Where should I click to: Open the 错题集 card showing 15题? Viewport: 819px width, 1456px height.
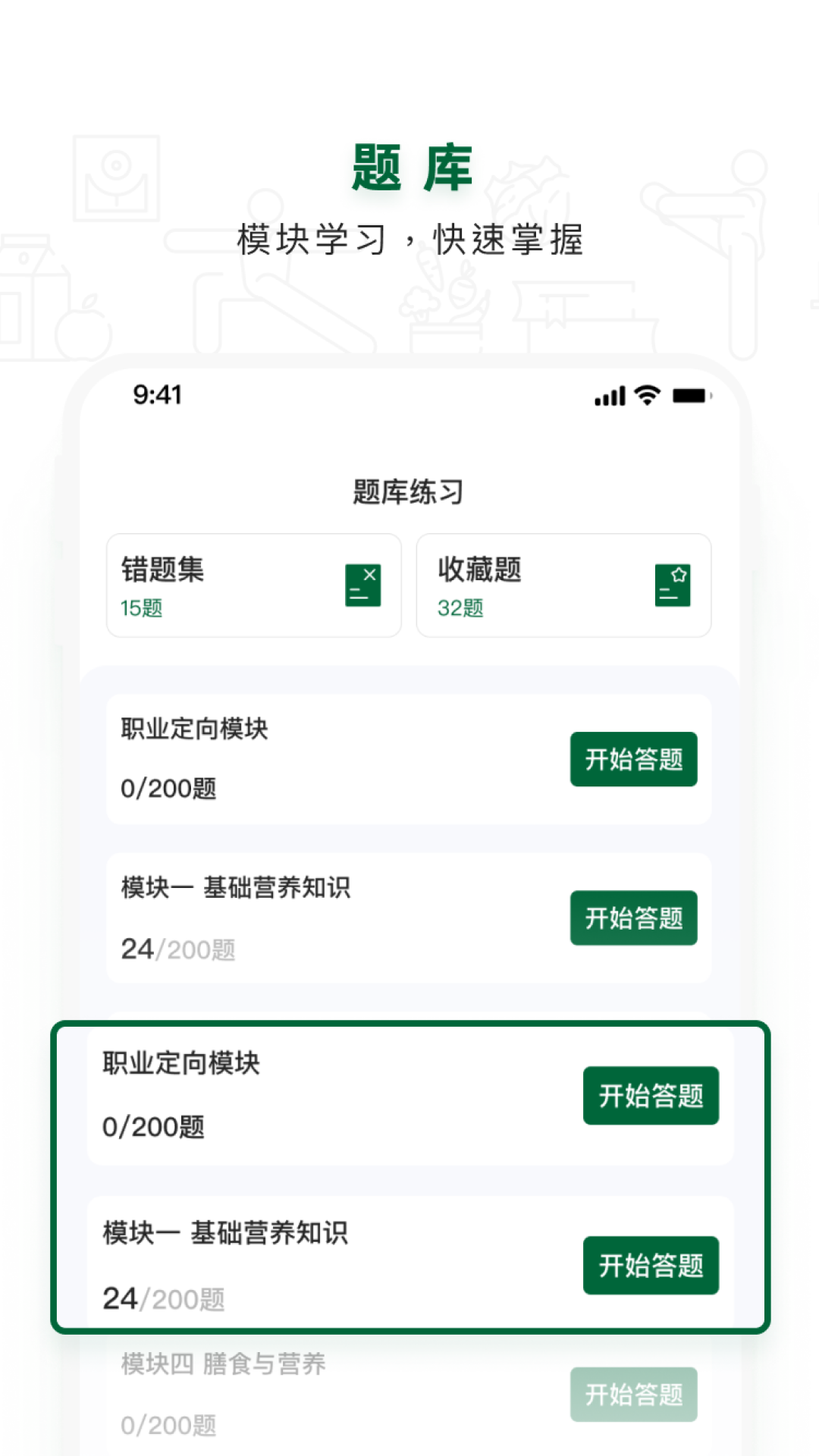253,585
